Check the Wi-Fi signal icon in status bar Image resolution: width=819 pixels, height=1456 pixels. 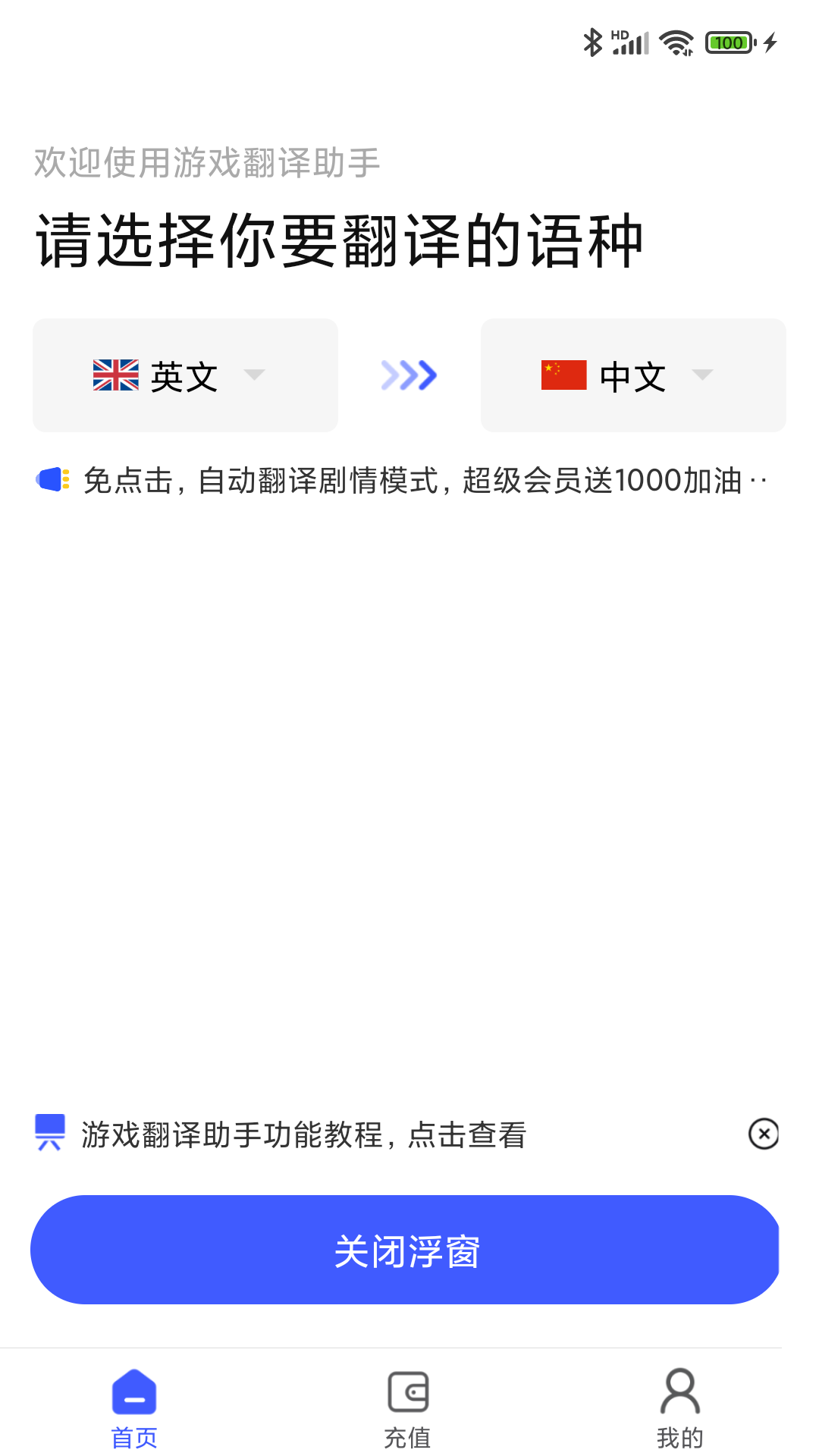click(677, 43)
